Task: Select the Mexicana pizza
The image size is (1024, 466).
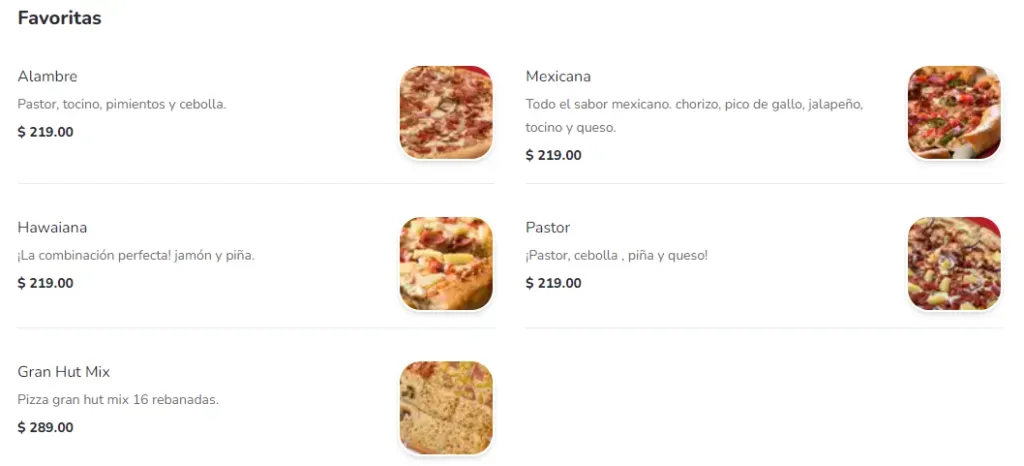Action: (558, 77)
